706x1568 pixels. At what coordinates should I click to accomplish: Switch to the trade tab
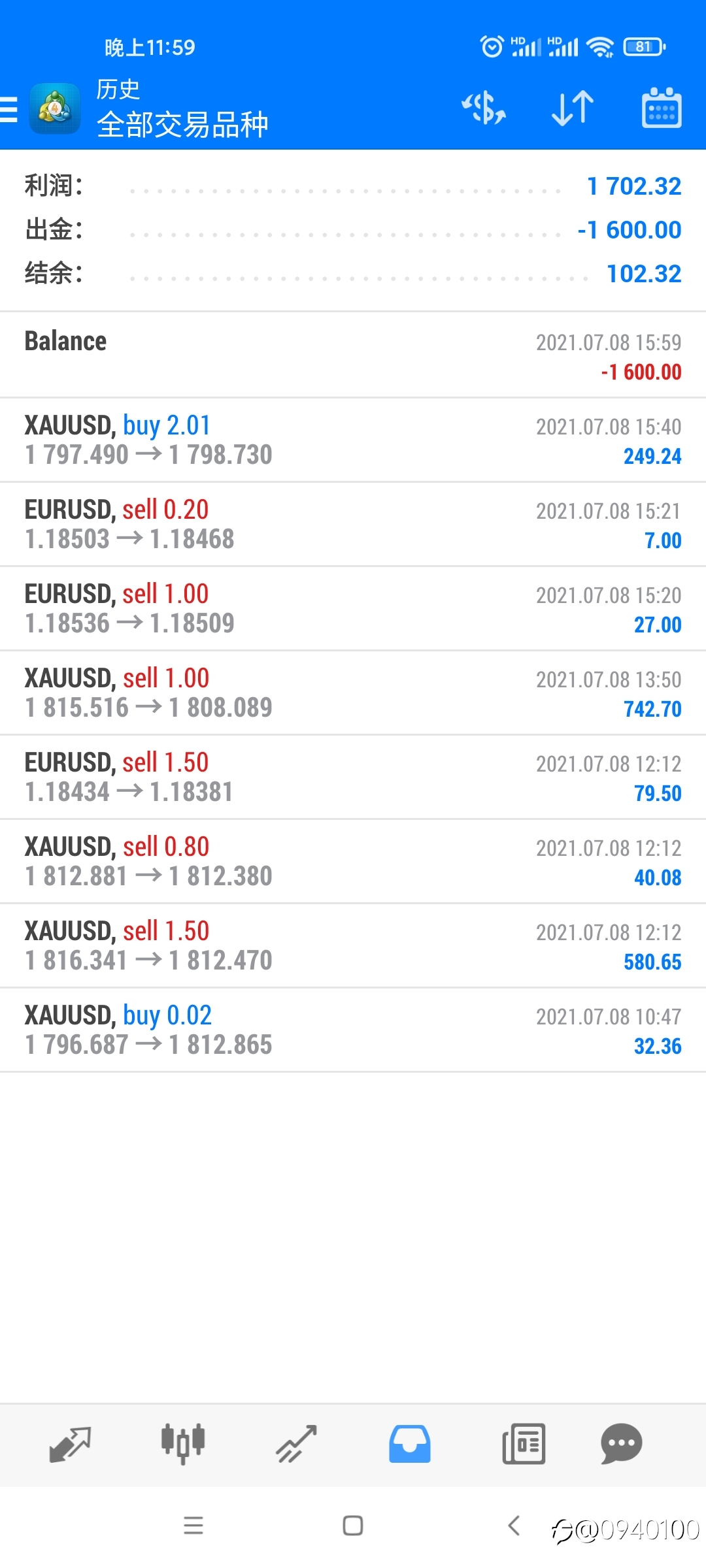pyautogui.click(x=296, y=1444)
